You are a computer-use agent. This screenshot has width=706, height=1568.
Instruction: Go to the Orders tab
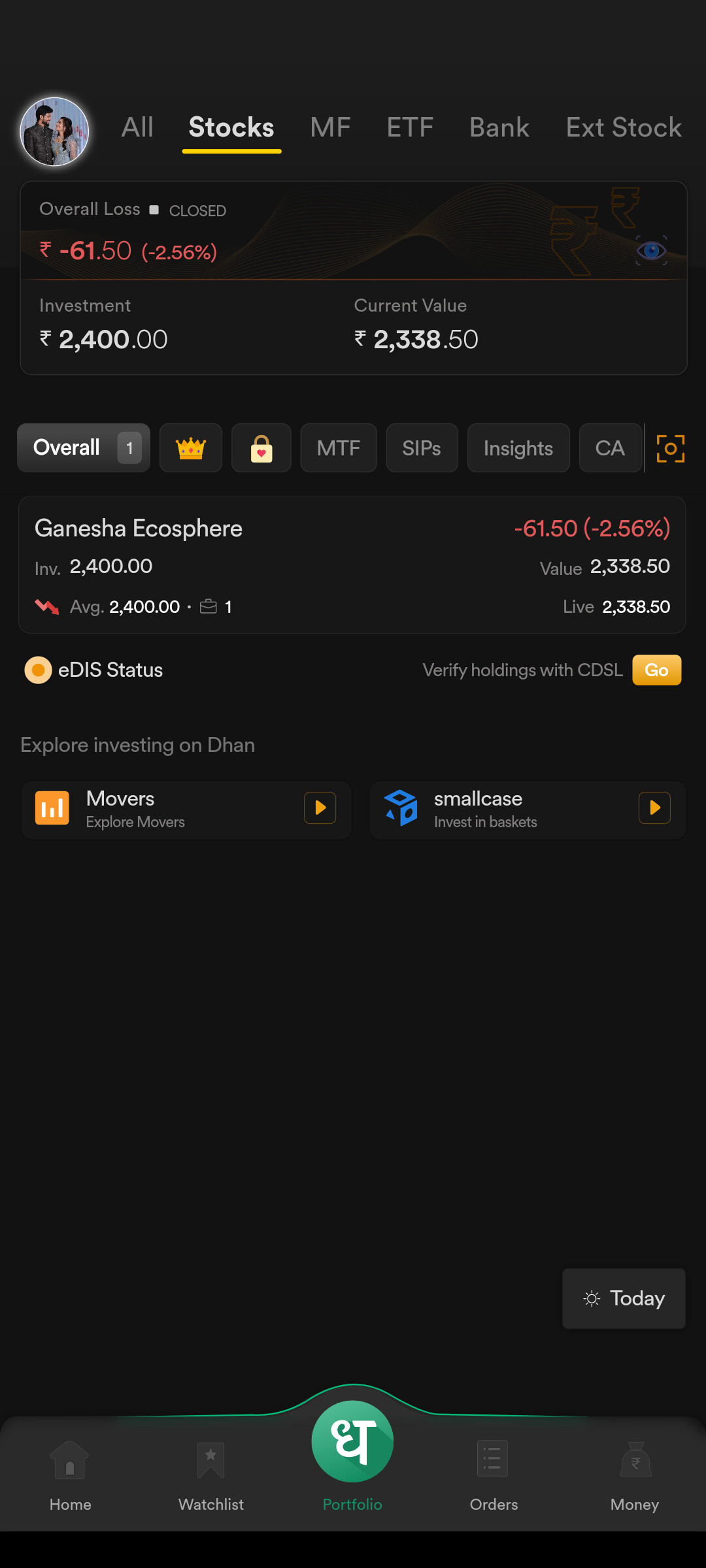coord(494,1475)
